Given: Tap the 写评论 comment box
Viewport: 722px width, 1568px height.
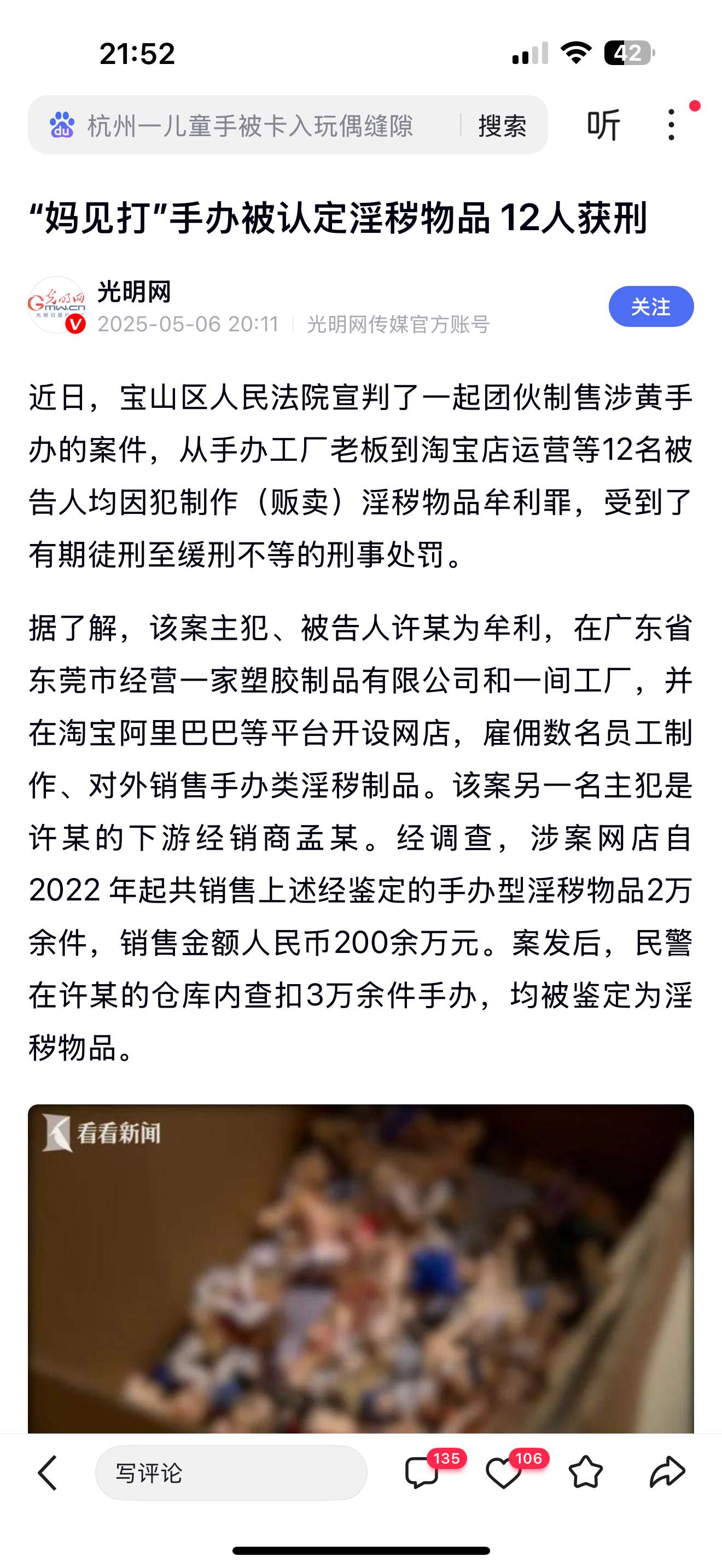Looking at the screenshot, I should (x=231, y=1473).
